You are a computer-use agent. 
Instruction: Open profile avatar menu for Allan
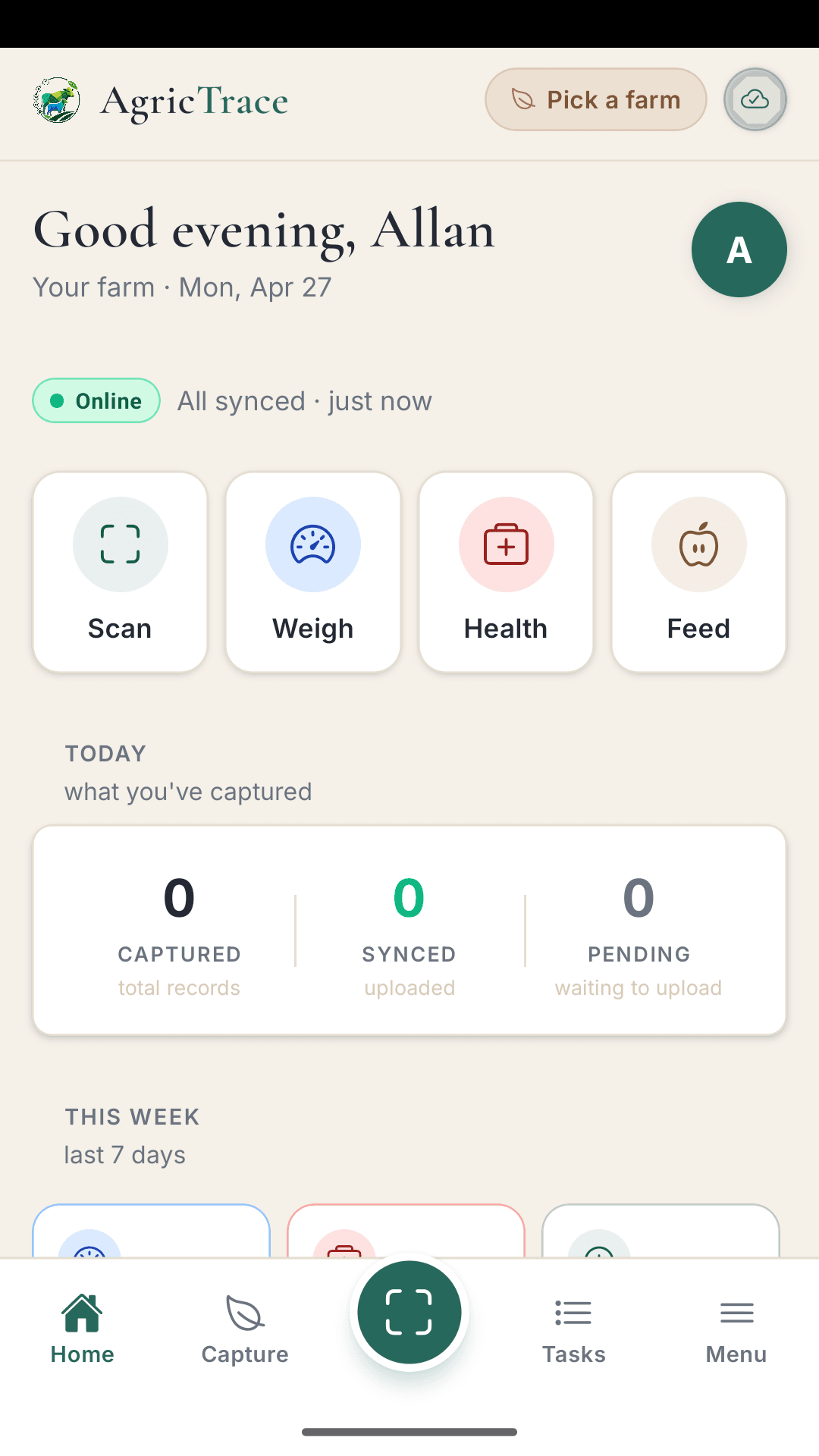(x=738, y=249)
